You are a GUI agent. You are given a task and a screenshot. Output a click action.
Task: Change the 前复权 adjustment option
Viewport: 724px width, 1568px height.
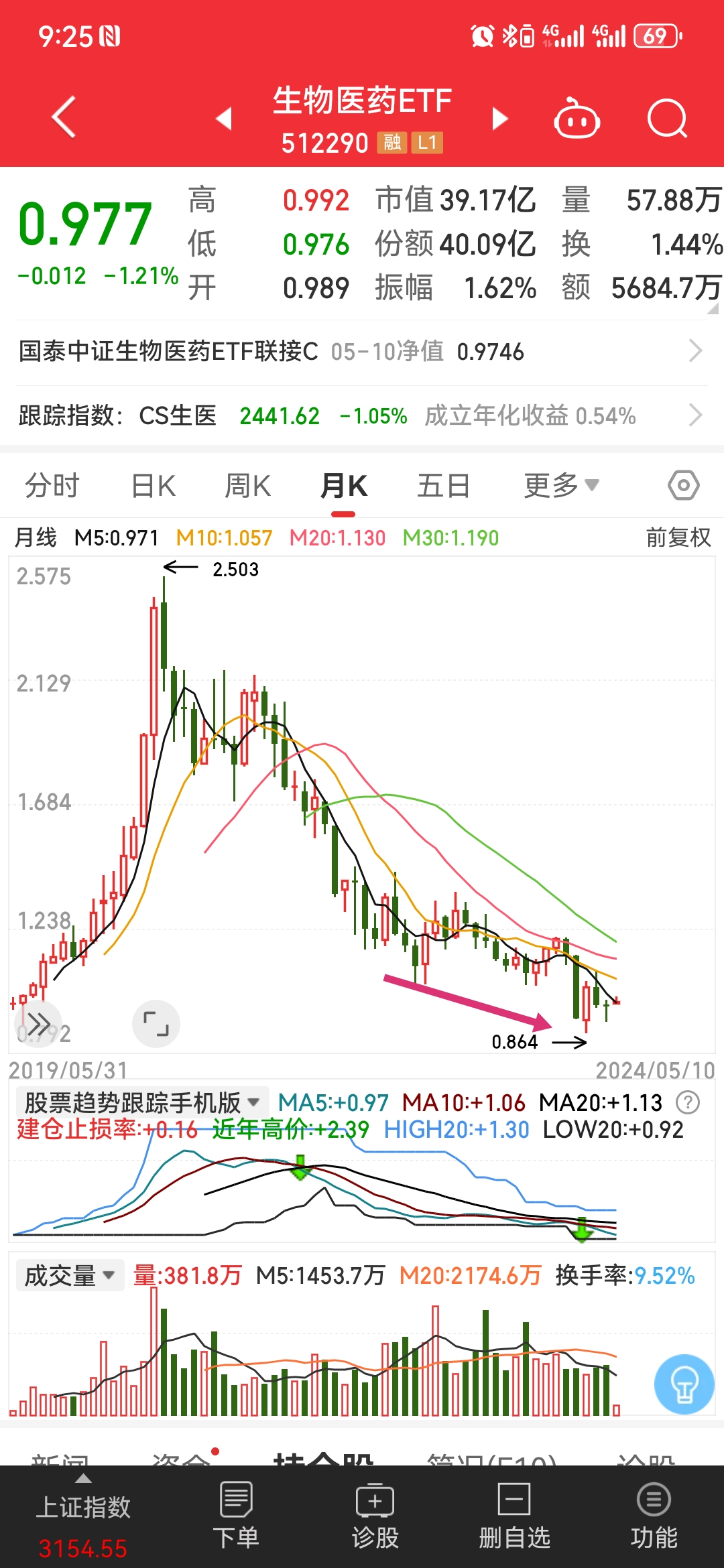click(x=678, y=537)
